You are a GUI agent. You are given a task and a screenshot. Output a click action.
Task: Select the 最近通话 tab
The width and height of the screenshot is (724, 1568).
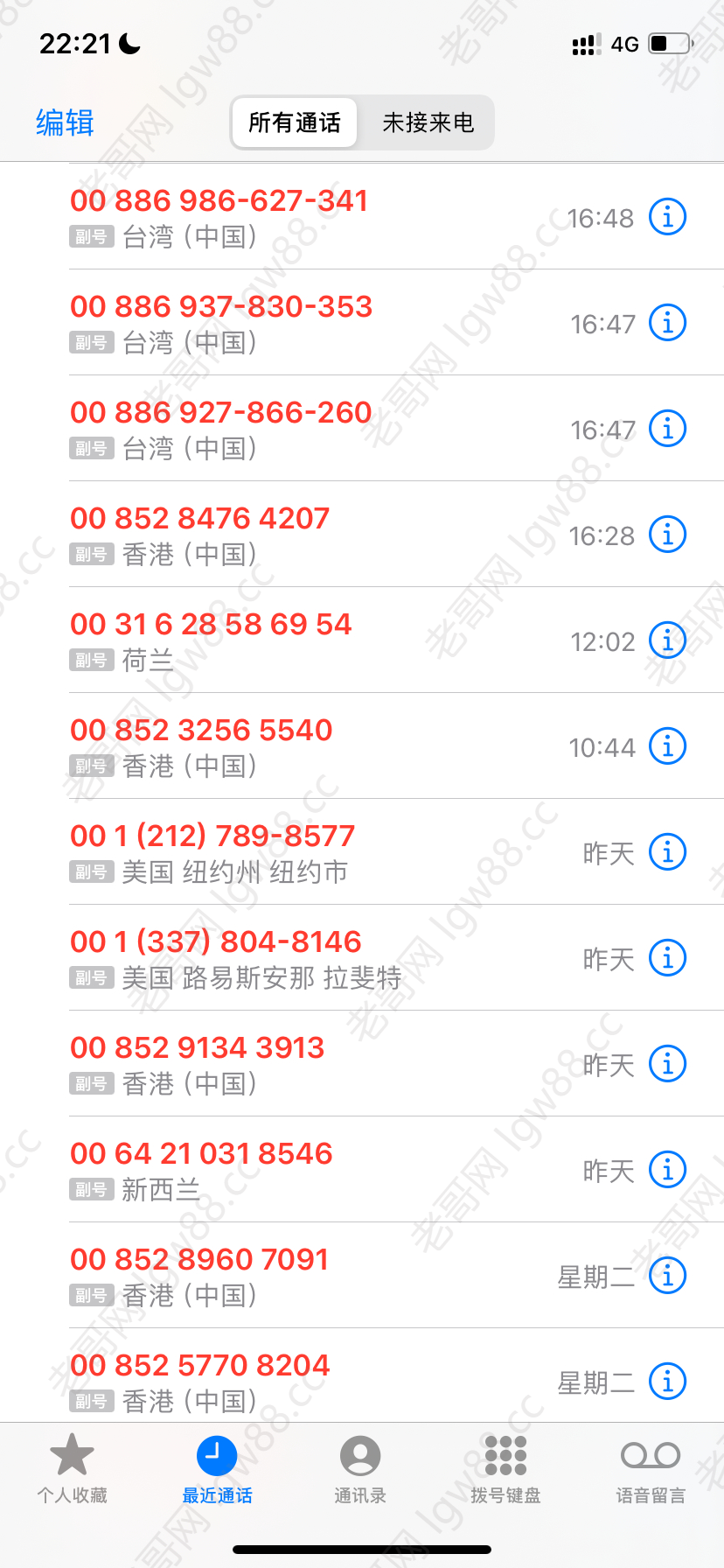pos(217,1469)
